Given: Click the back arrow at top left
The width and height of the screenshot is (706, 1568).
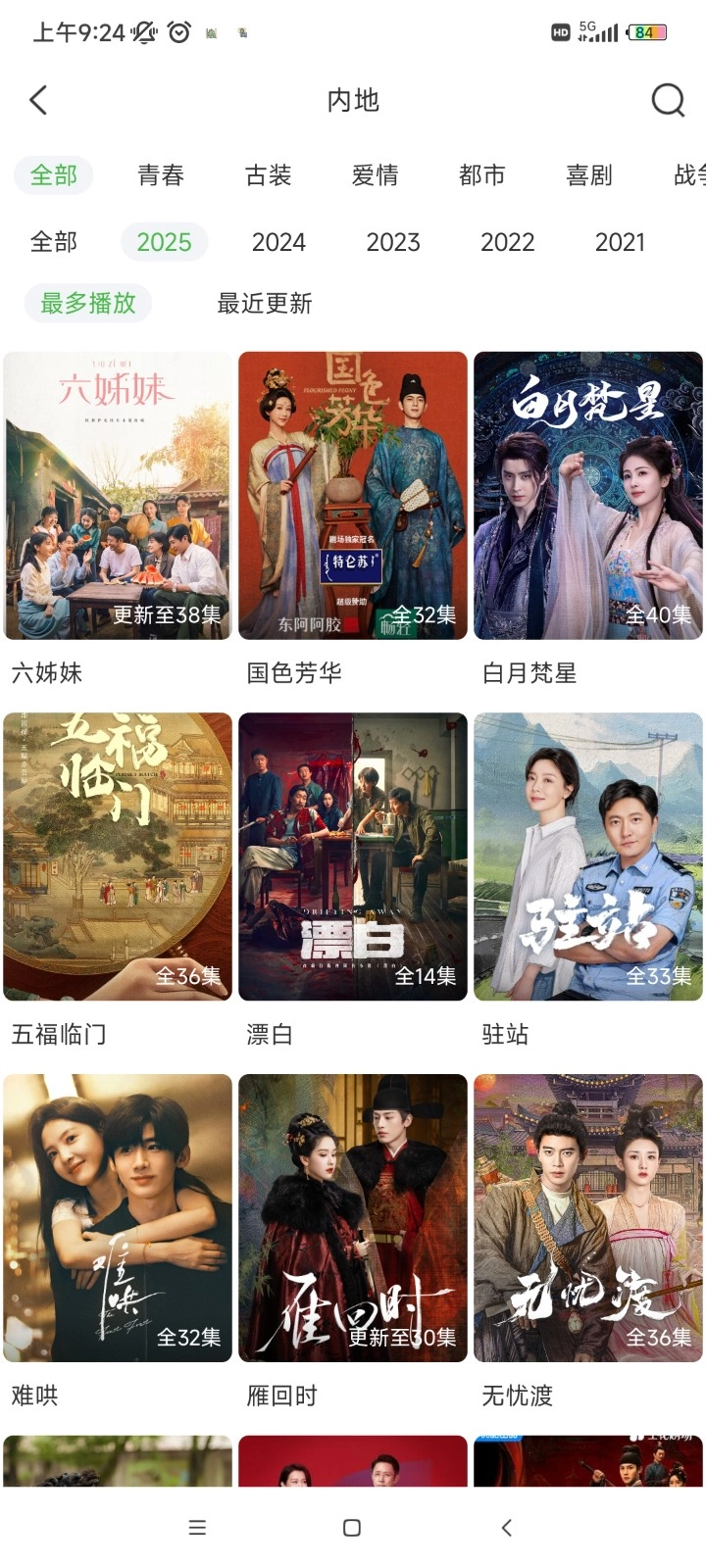Looking at the screenshot, I should tap(37, 99).
